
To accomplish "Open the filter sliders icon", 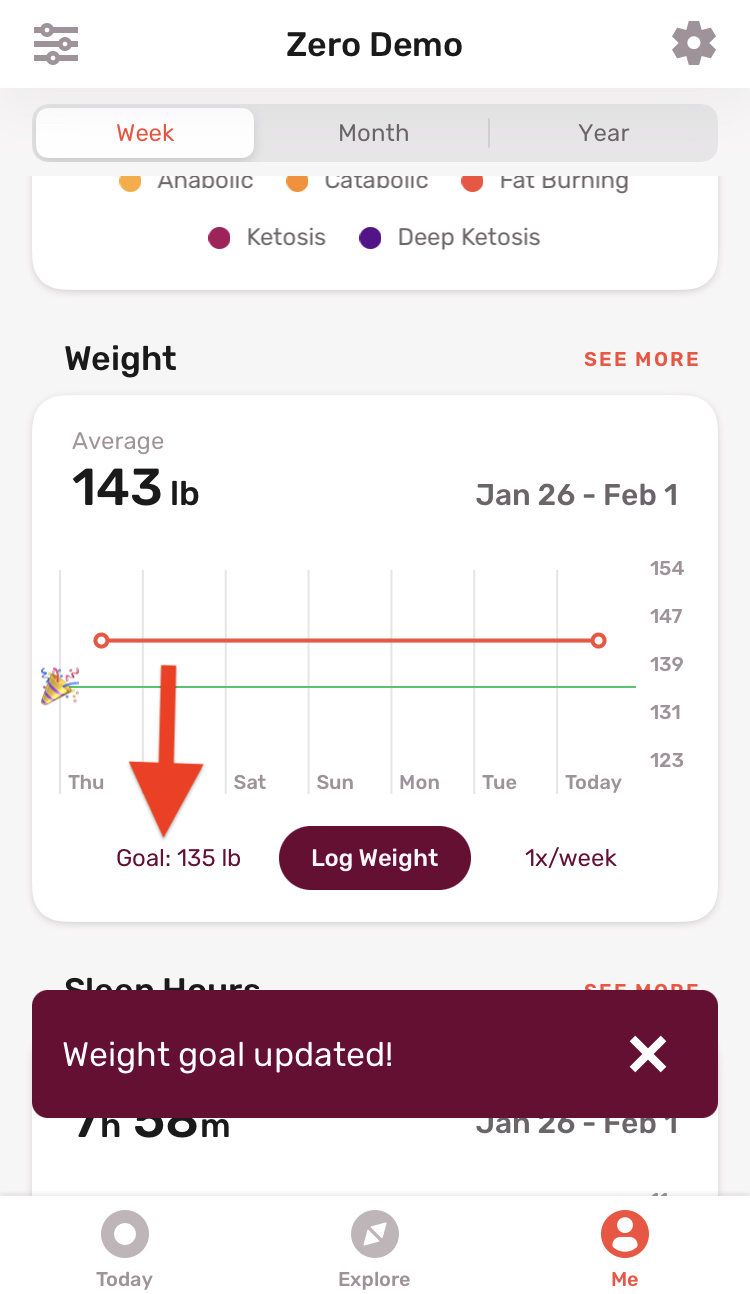I will tap(56, 44).
